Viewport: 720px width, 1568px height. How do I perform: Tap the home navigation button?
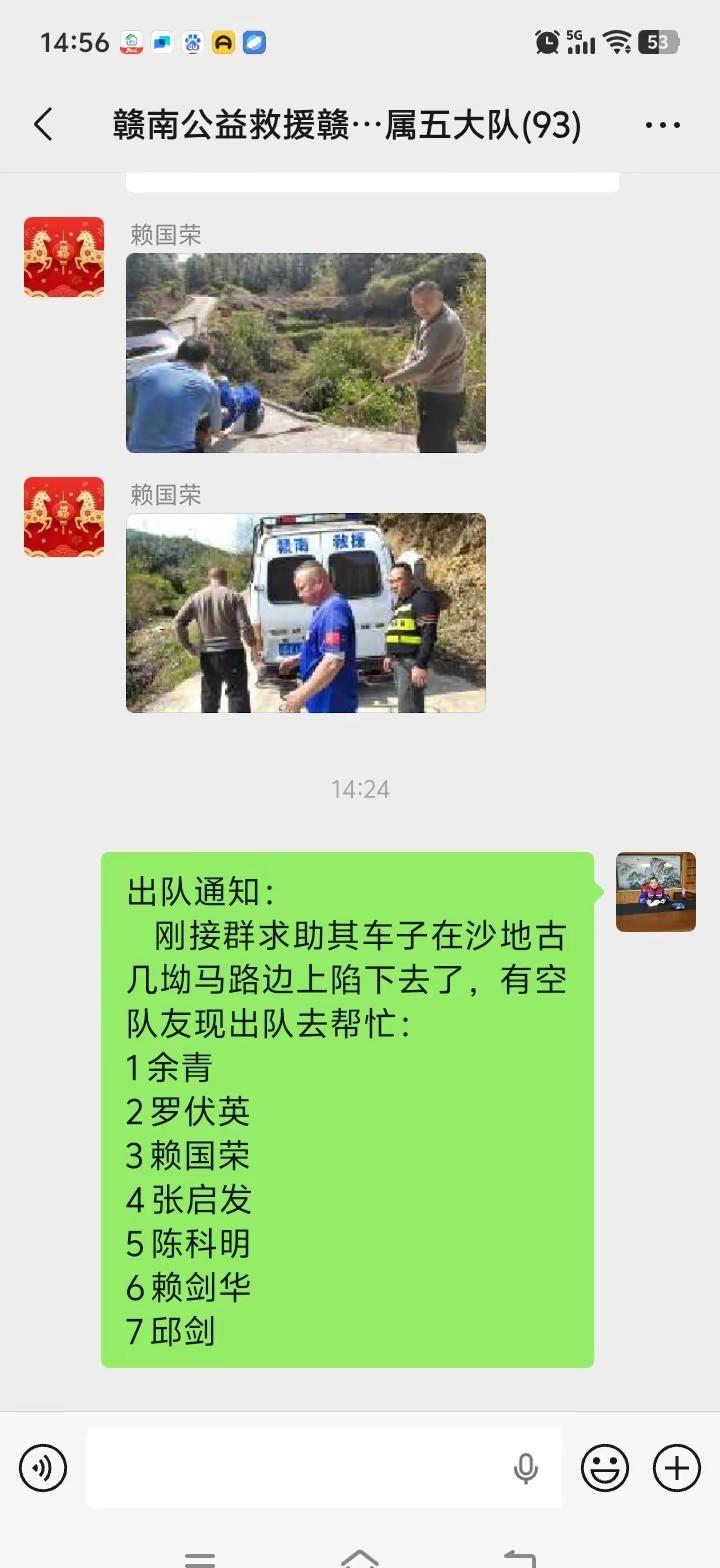tap(360, 1557)
